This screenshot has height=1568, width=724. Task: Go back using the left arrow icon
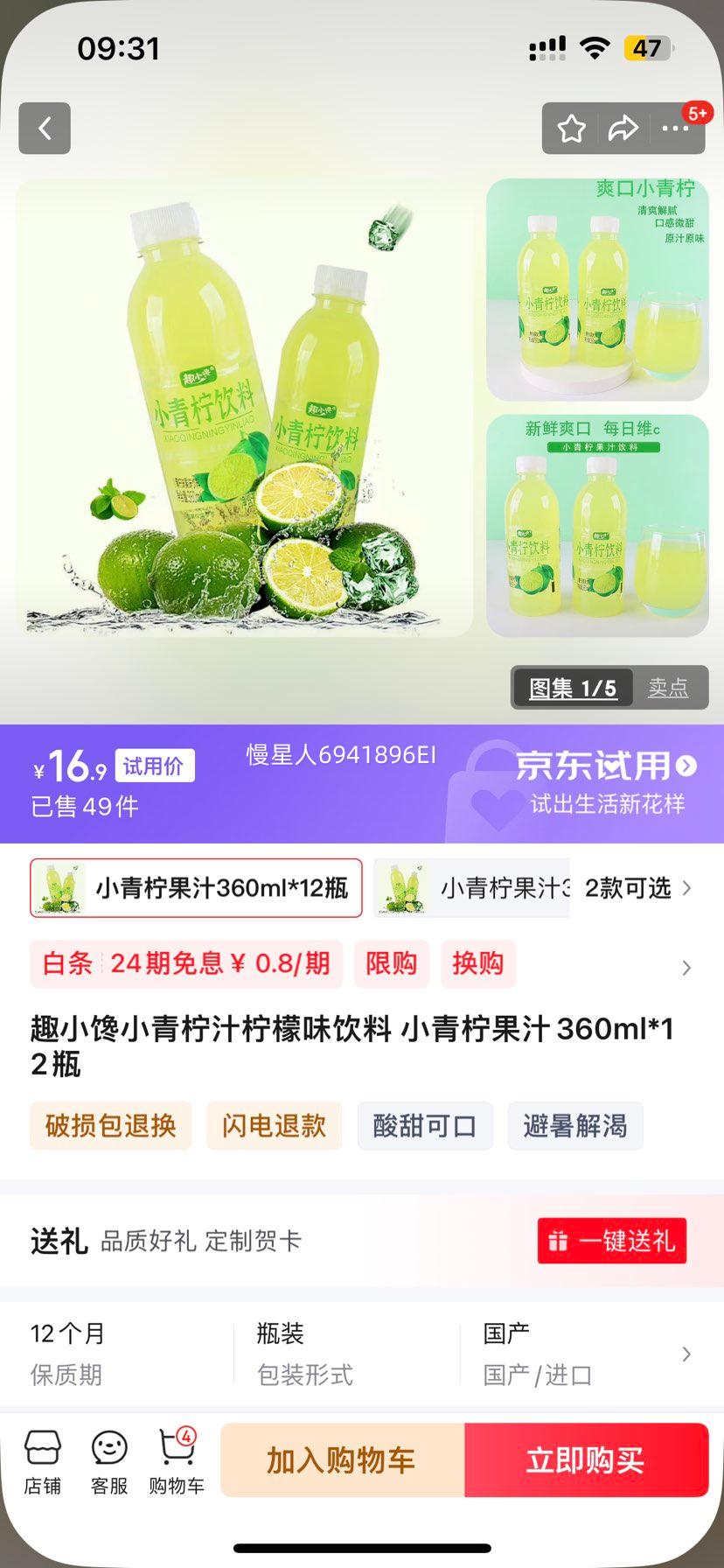[44, 128]
